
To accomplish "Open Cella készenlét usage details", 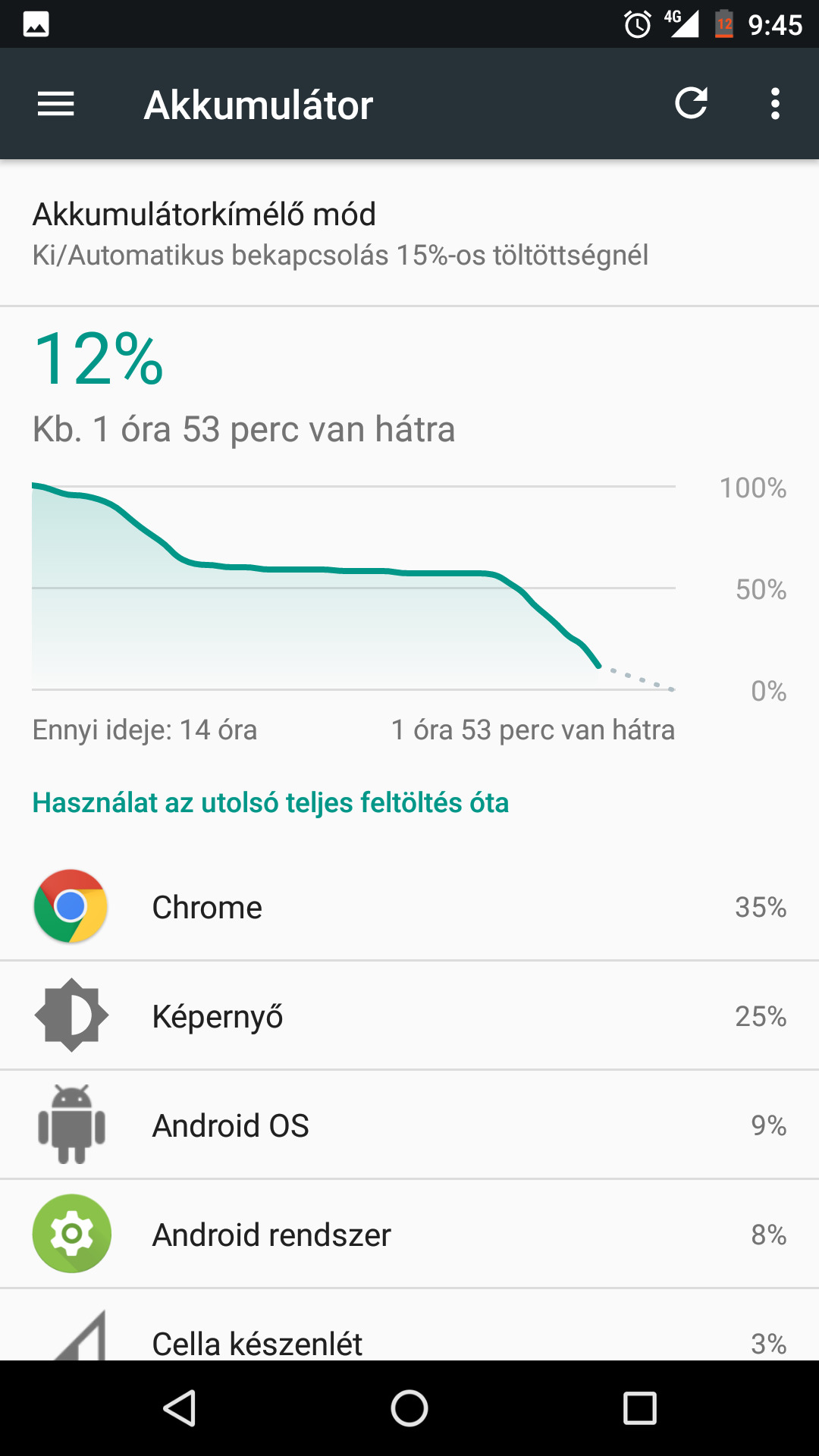I will click(409, 1325).
